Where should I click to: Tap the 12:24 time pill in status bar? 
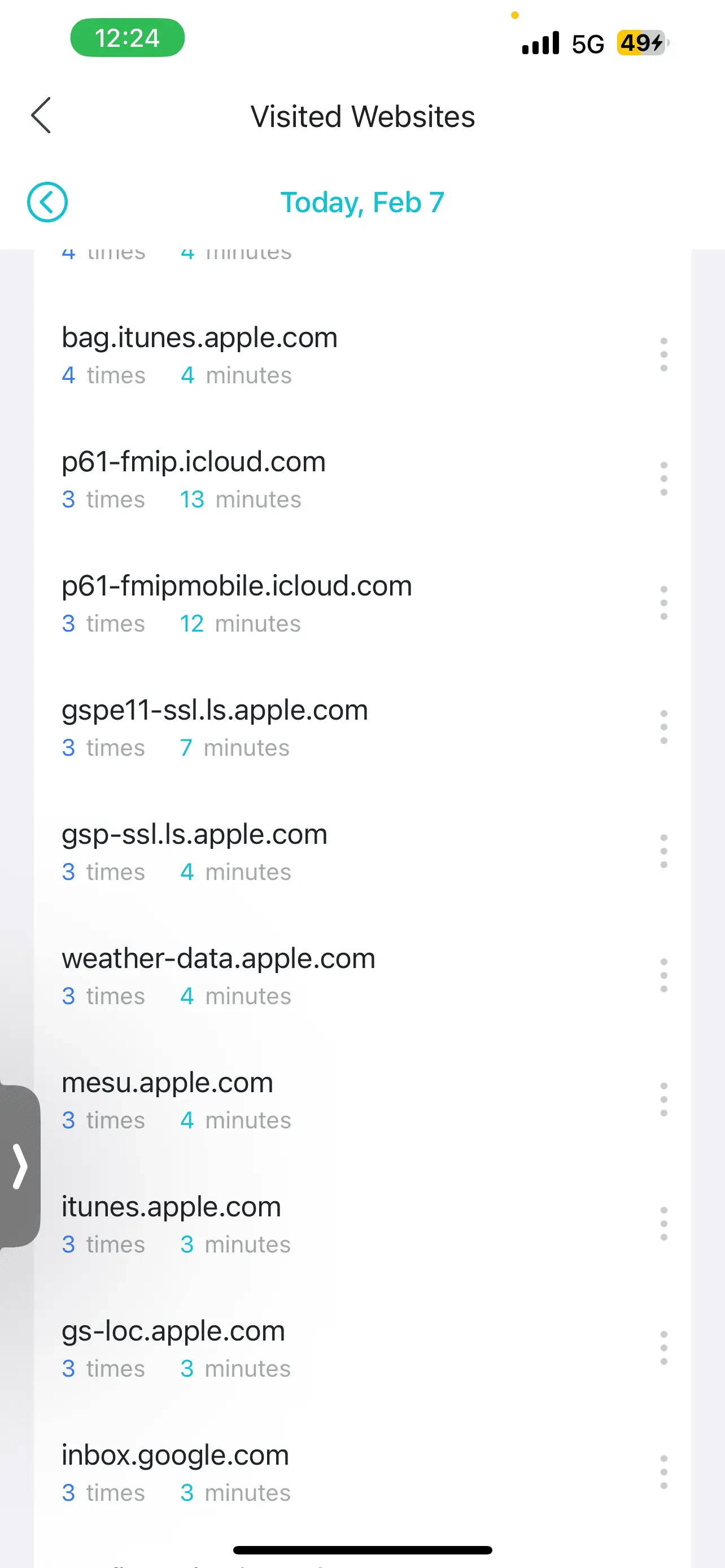click(126, 38)
